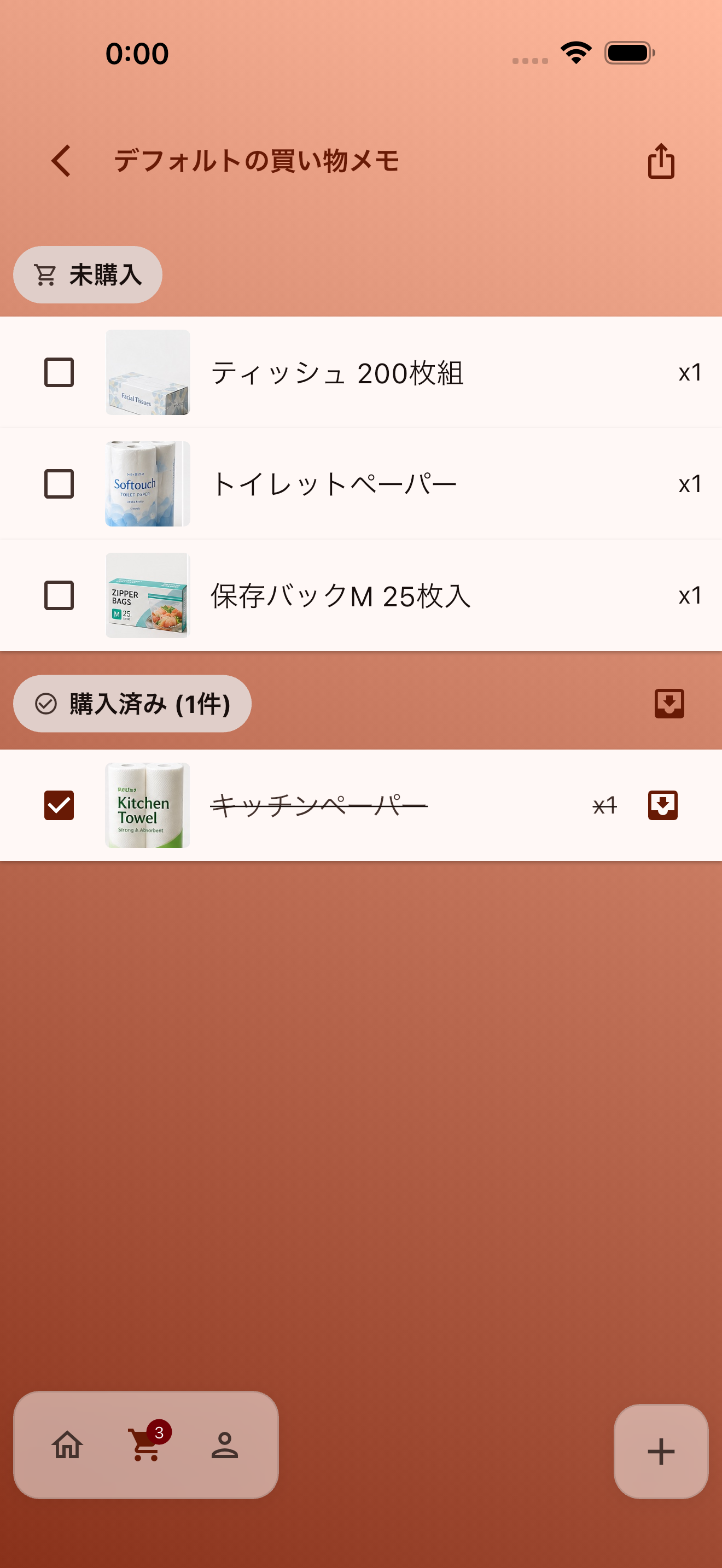The image size is (722, 1568).
Task: Select the 購入済み (1件) label
Action: [149, 704]
